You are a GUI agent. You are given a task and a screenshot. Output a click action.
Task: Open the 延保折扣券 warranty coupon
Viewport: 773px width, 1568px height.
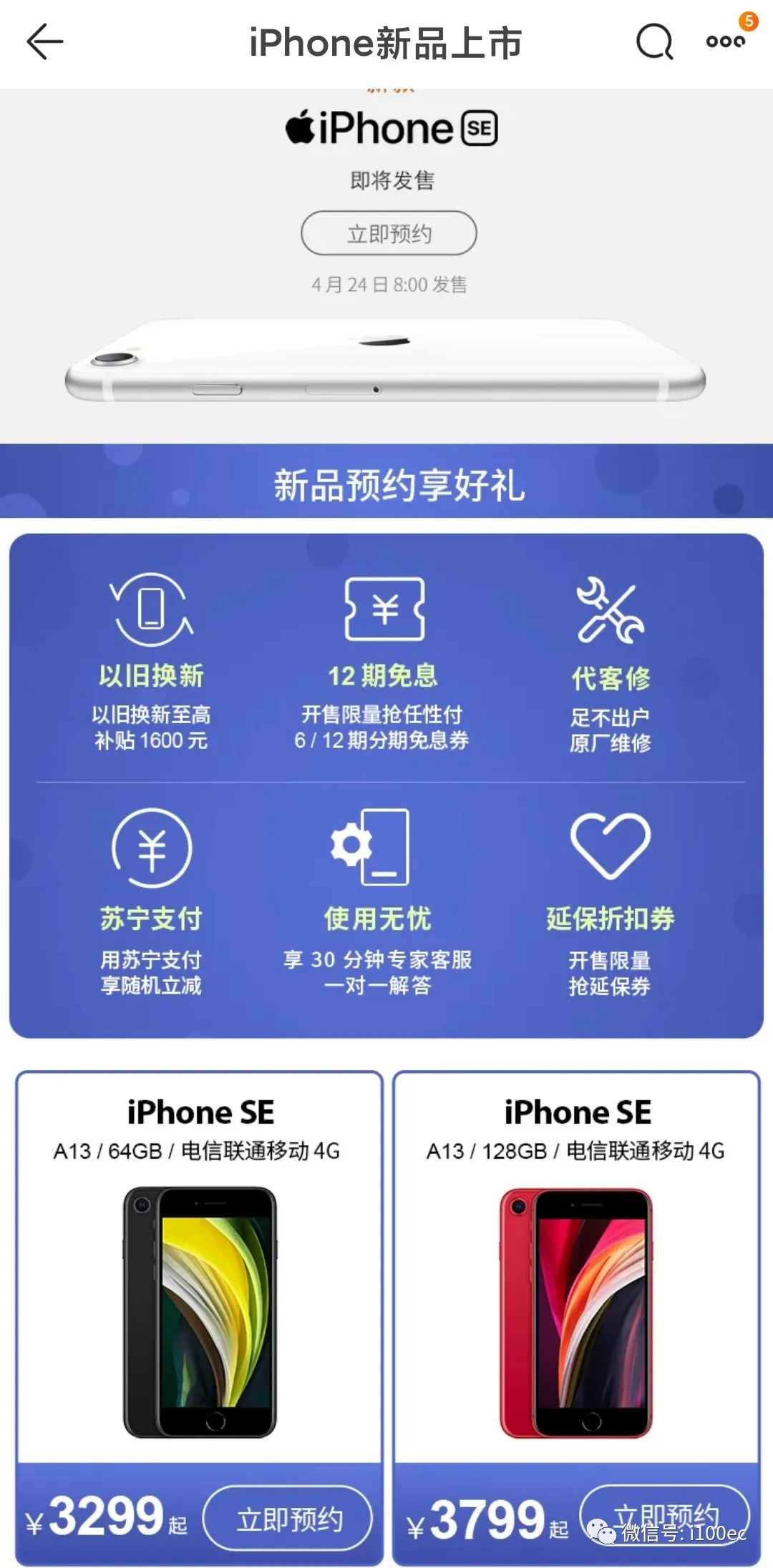pos(611,901)
